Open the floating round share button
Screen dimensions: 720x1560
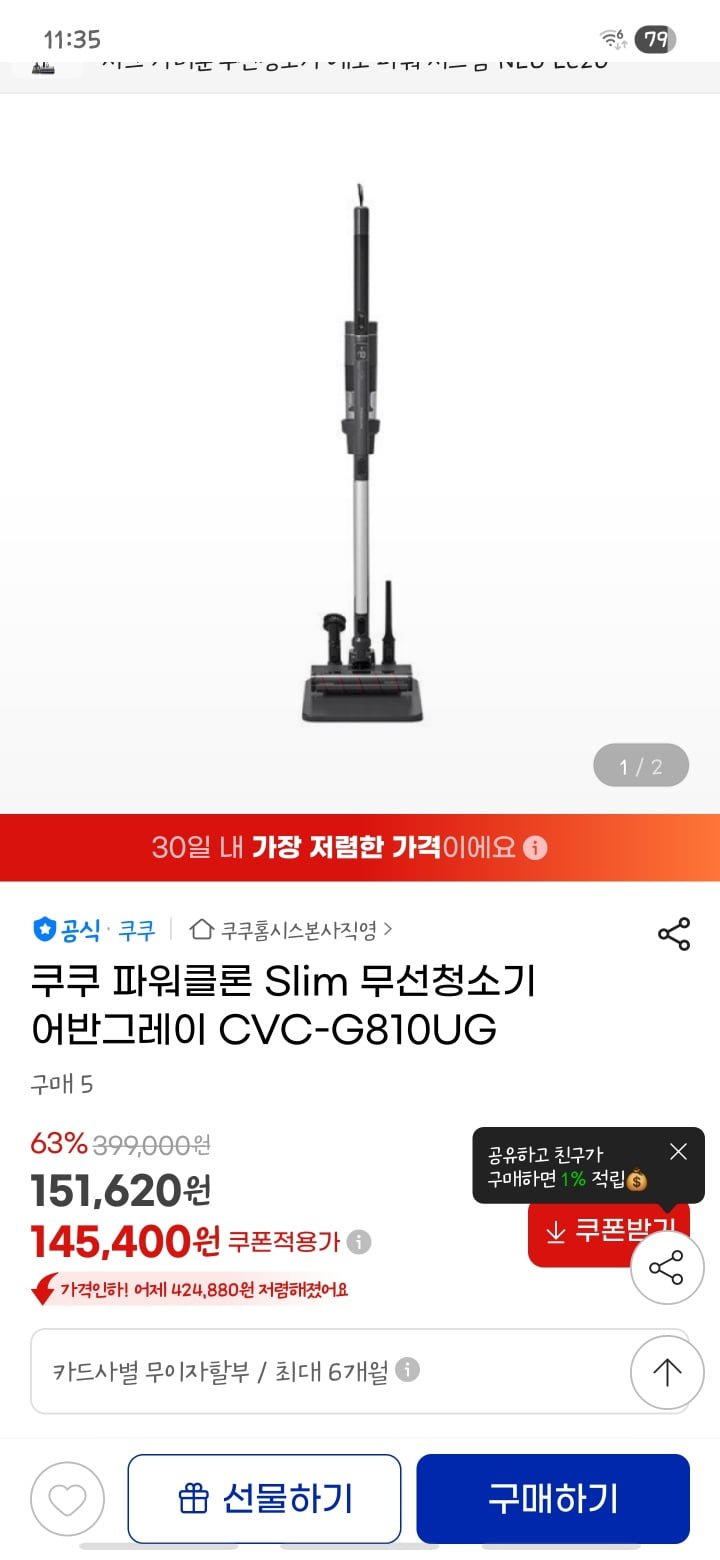pos(667,1268)
